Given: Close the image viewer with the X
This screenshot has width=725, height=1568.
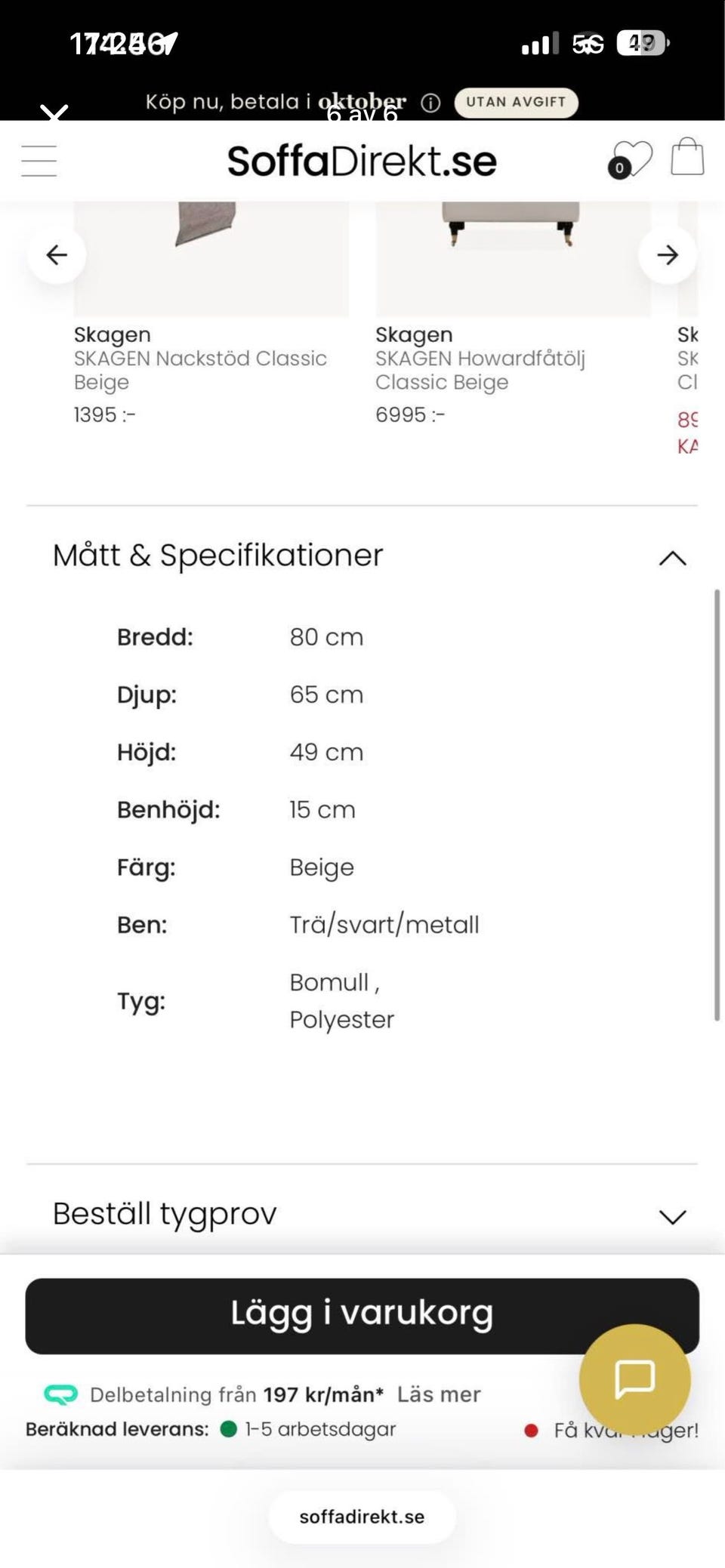Looking at the screenshot, I should click(54, 113).
